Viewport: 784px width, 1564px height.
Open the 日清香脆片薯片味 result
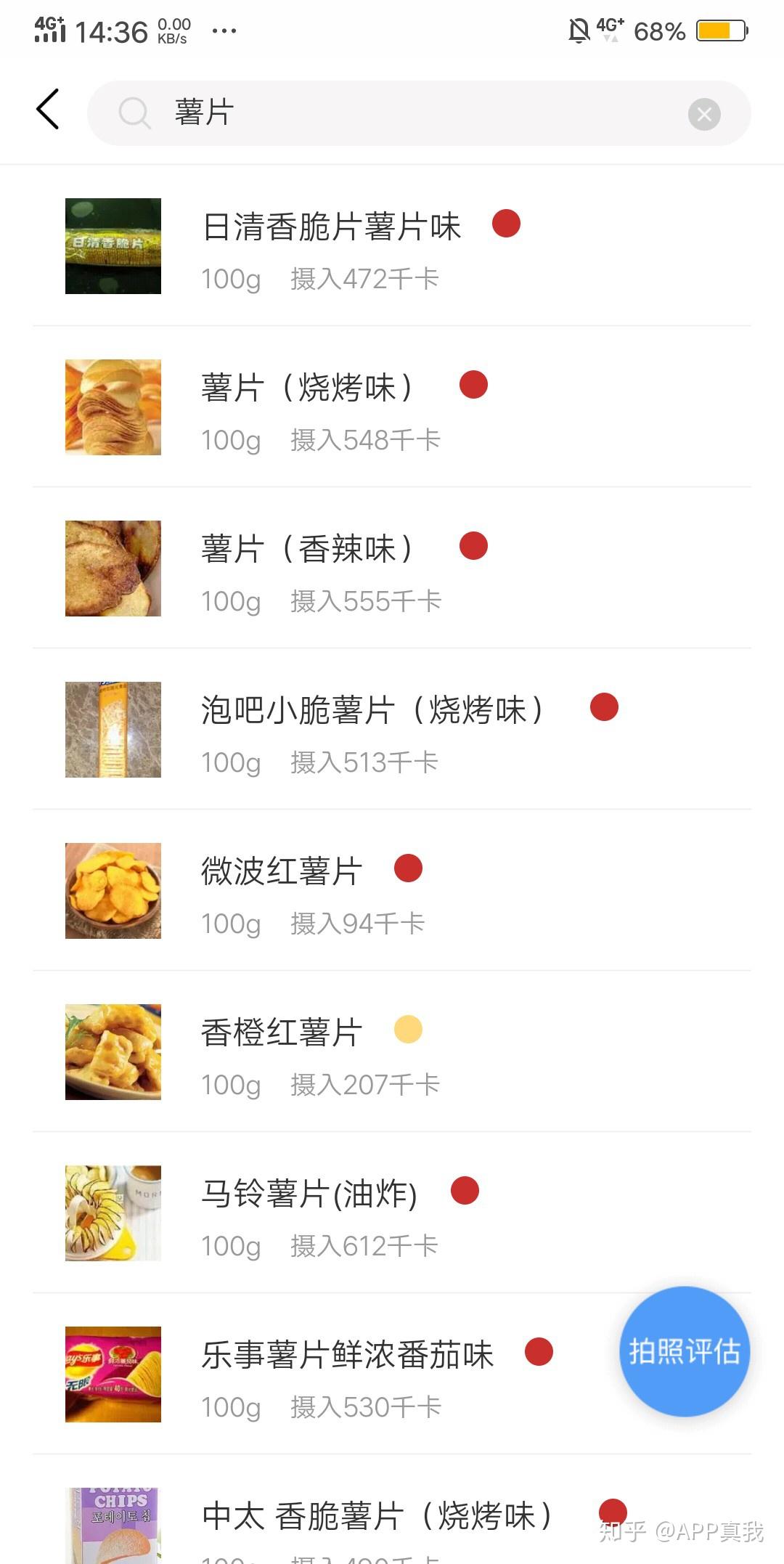click(332, 227)
